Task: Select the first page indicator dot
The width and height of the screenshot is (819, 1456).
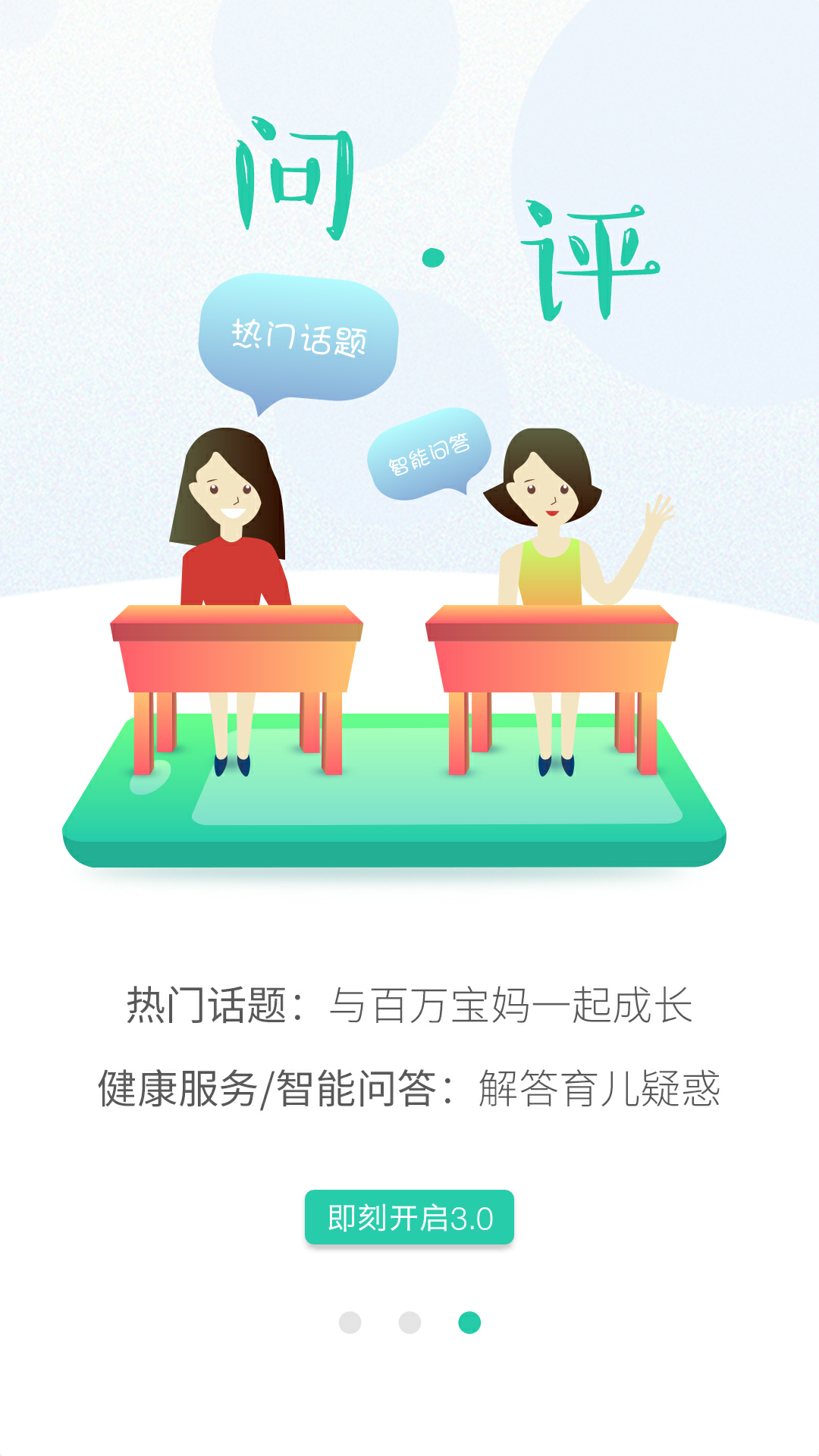Action: tap(350, 1323)
